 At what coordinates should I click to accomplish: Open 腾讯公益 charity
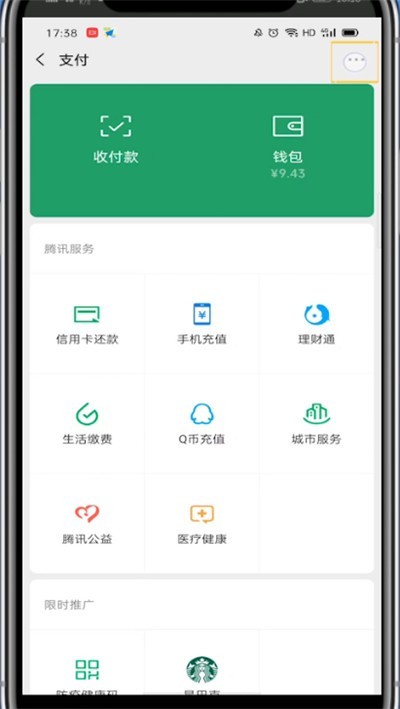(x=87, y=524)
